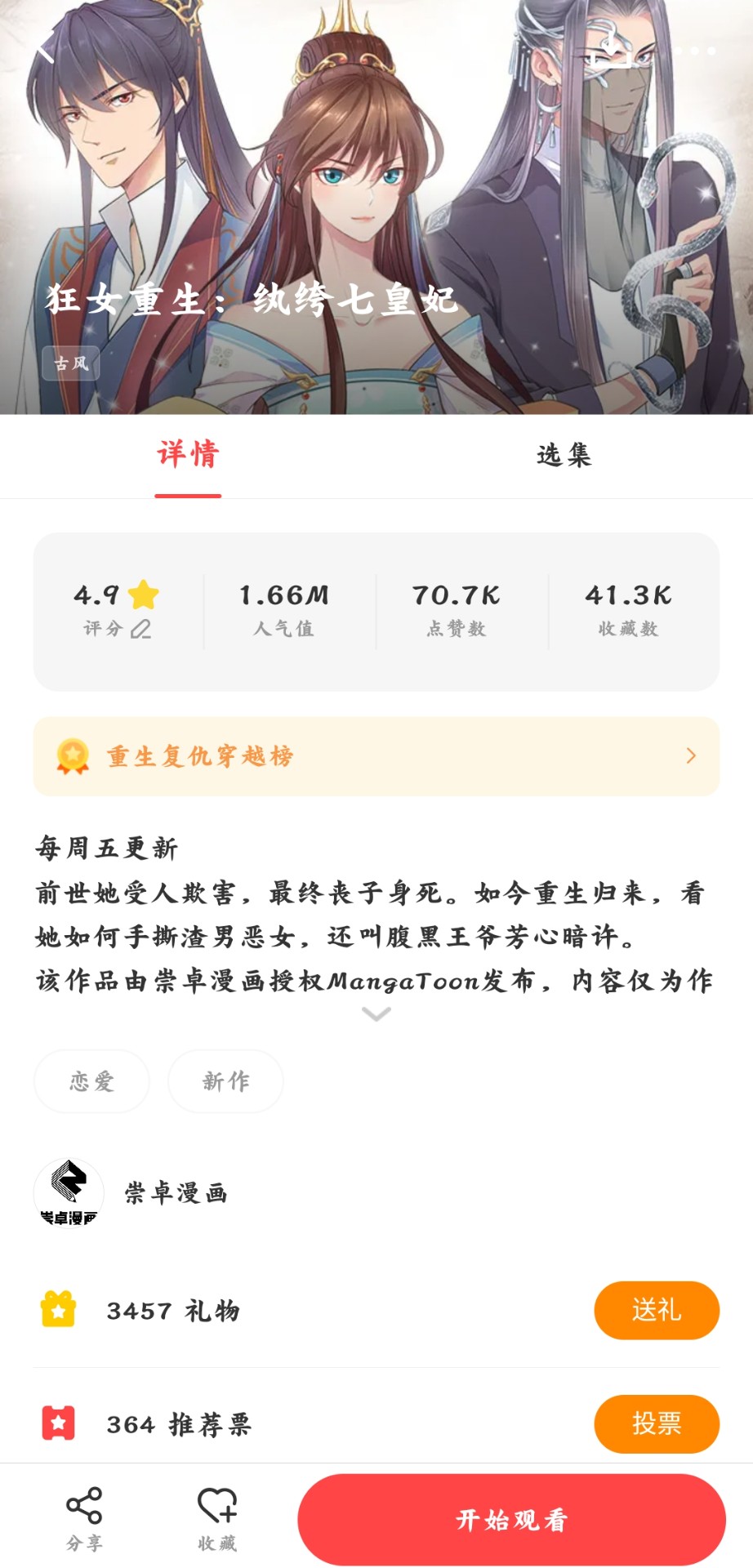Share this comic via 分享
This screenshot has height=1568, width=753.
pos(84,1517)
